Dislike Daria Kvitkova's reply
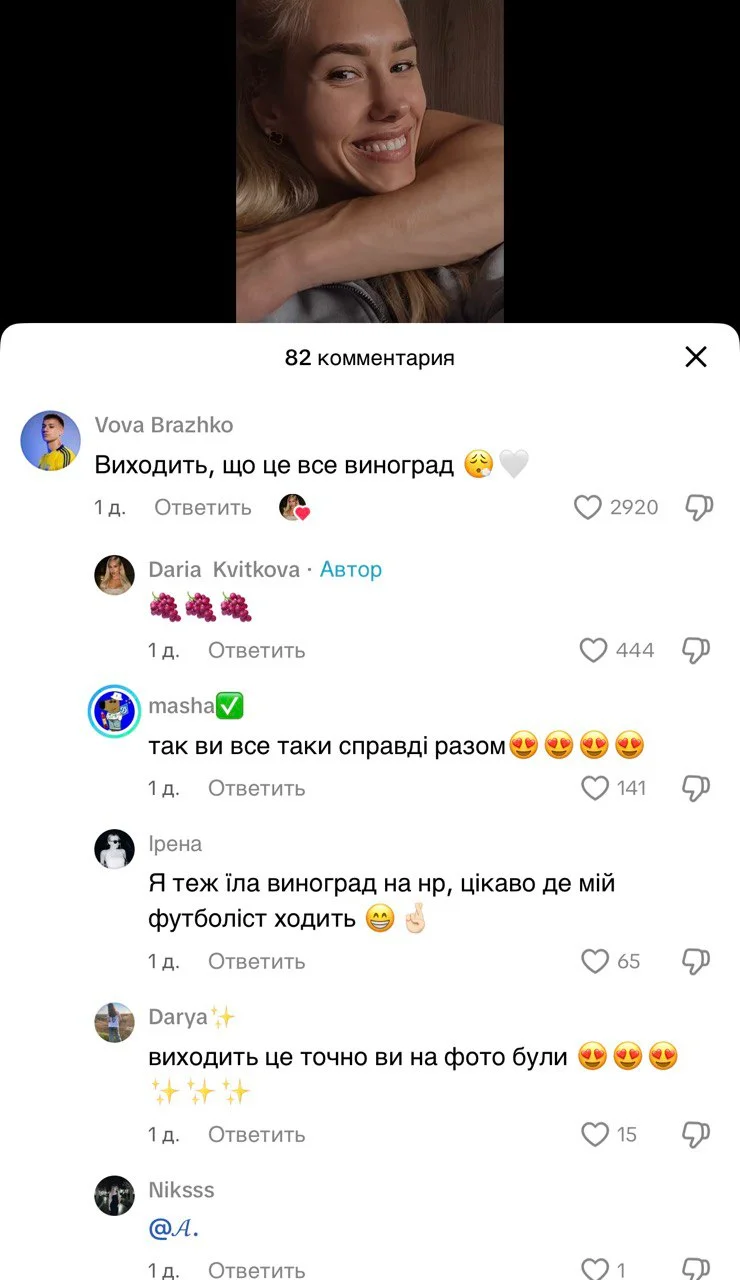Viewport: 740px width, 1280px height. point(696,650)
